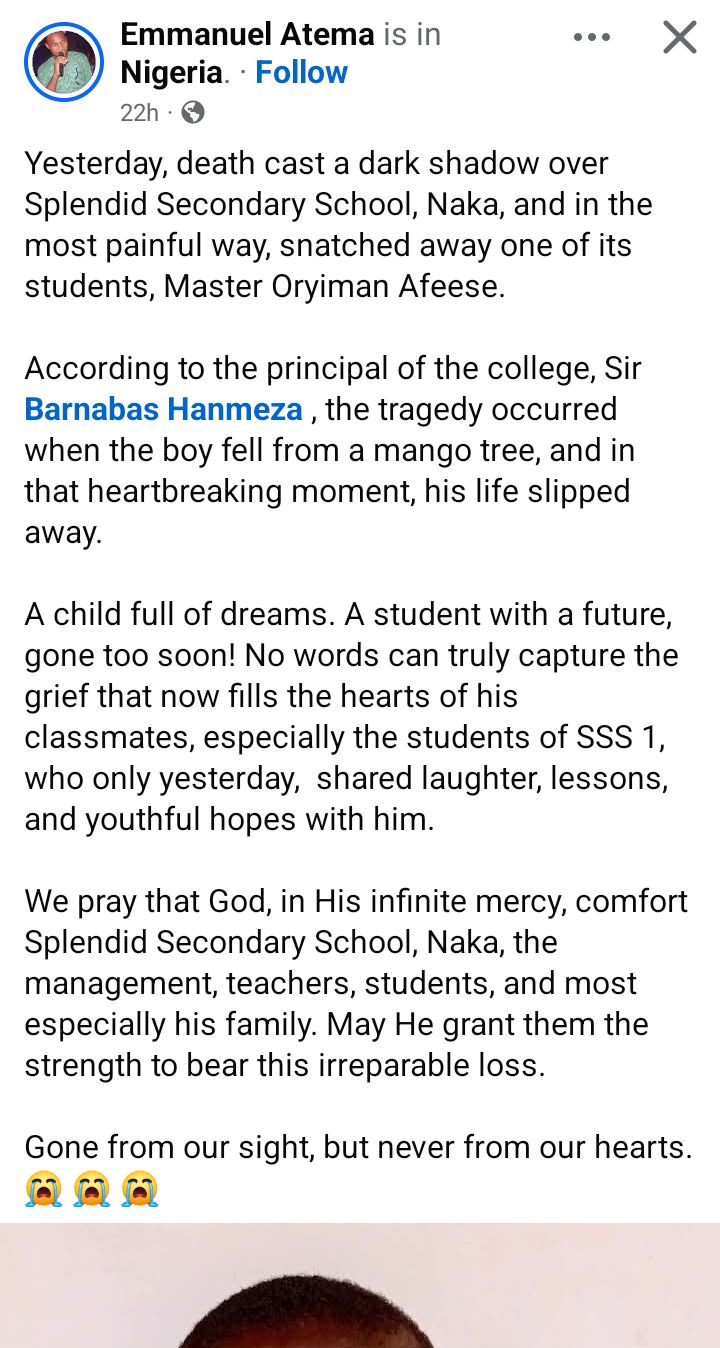Image resolution: width=720 pixels, height=1348 pixels.
Task: Select the X to dismiss the post
Action: pos(679,36)
